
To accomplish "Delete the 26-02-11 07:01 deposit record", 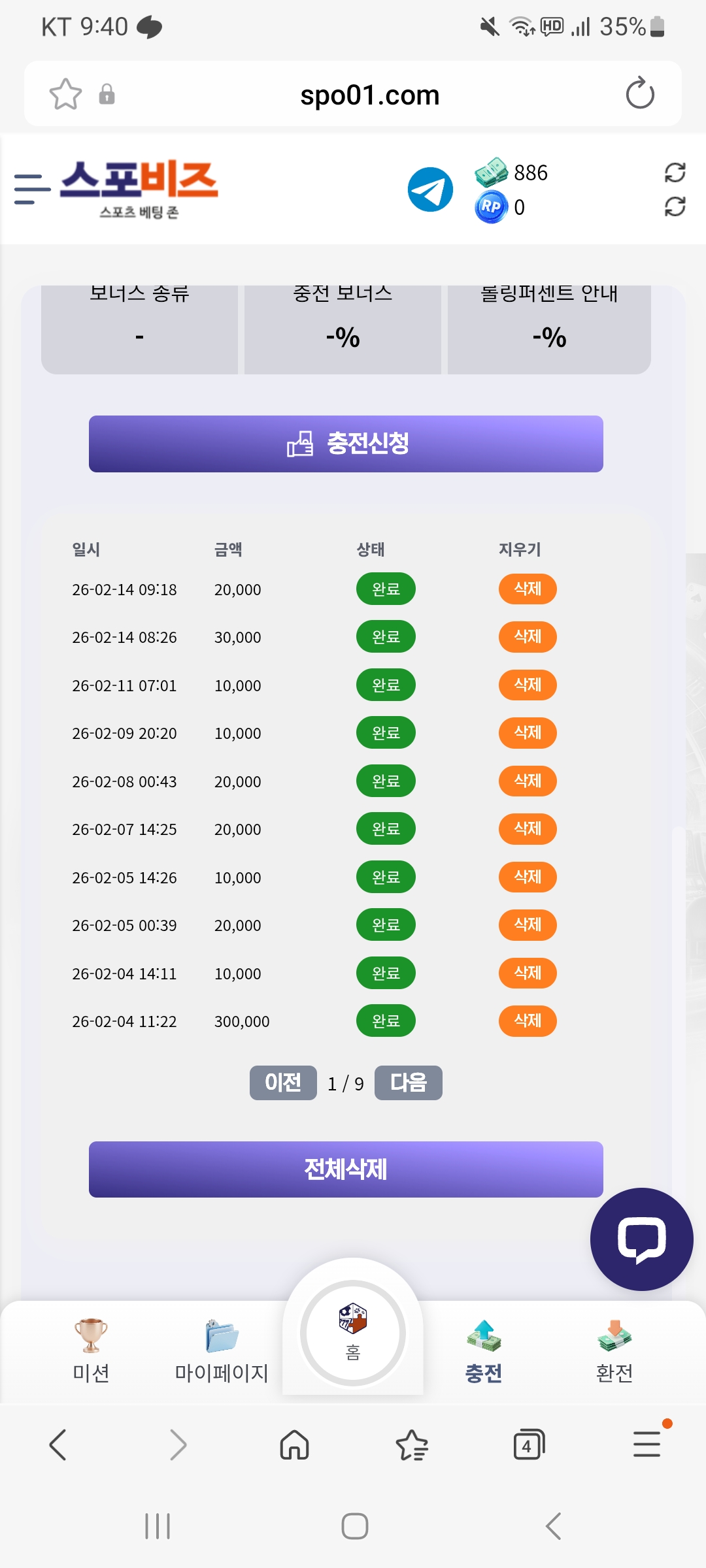I will click(528, 685).
